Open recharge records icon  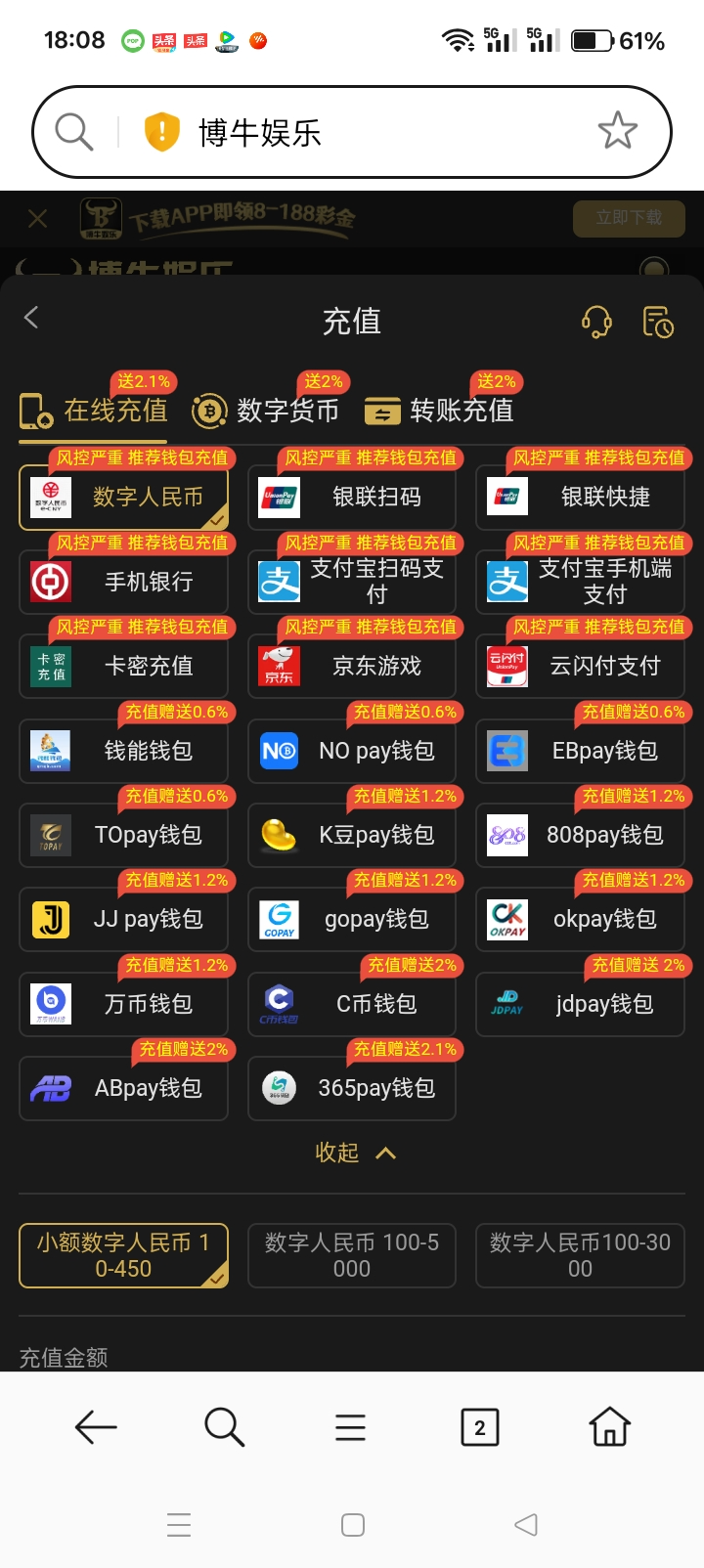pyautogui.click(x=657, y=322)
